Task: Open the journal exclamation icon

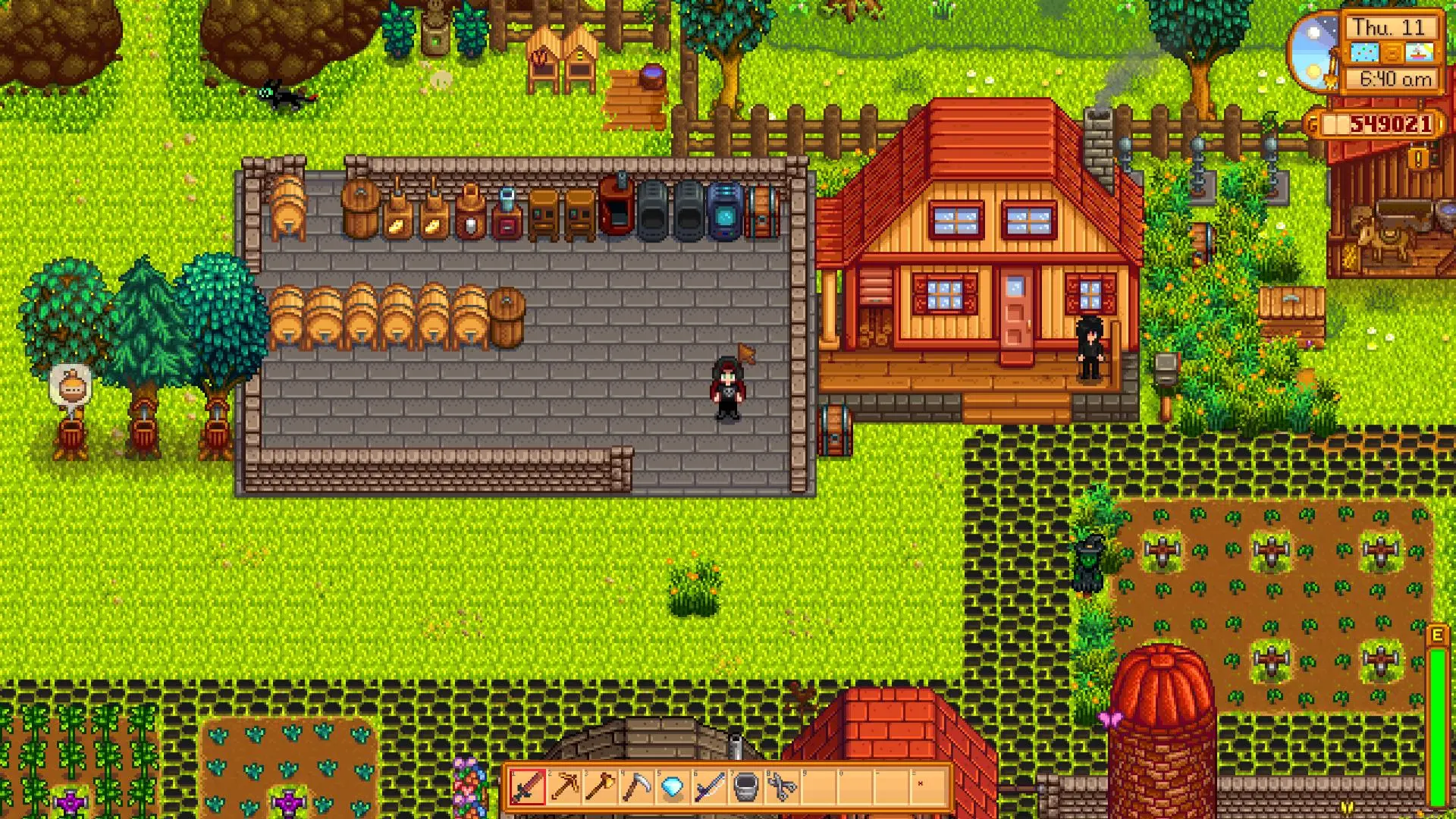Action: (1417, 158)
